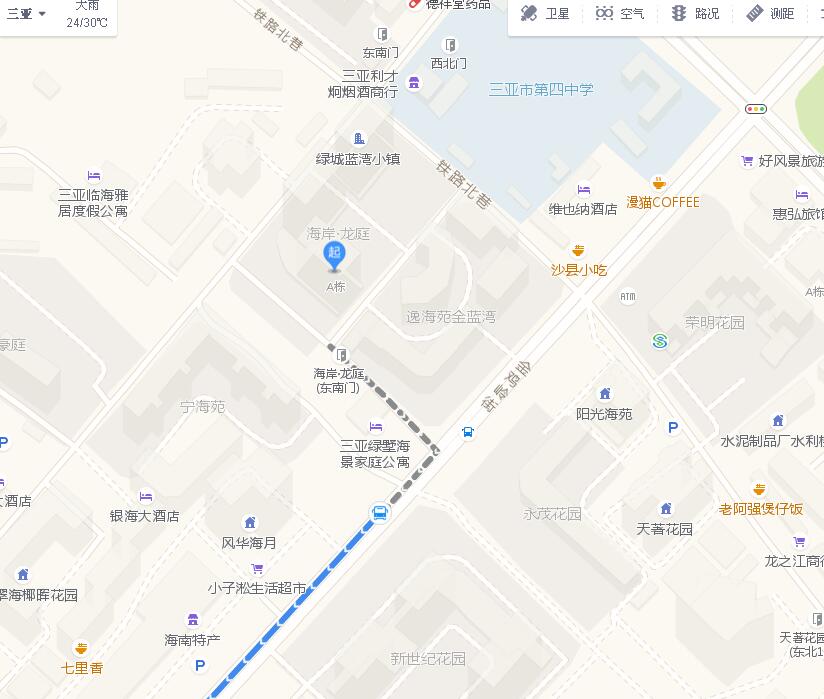Toggle 路况 traffic layer
Screen dimensions: 824x699
(x=695, y=14)
